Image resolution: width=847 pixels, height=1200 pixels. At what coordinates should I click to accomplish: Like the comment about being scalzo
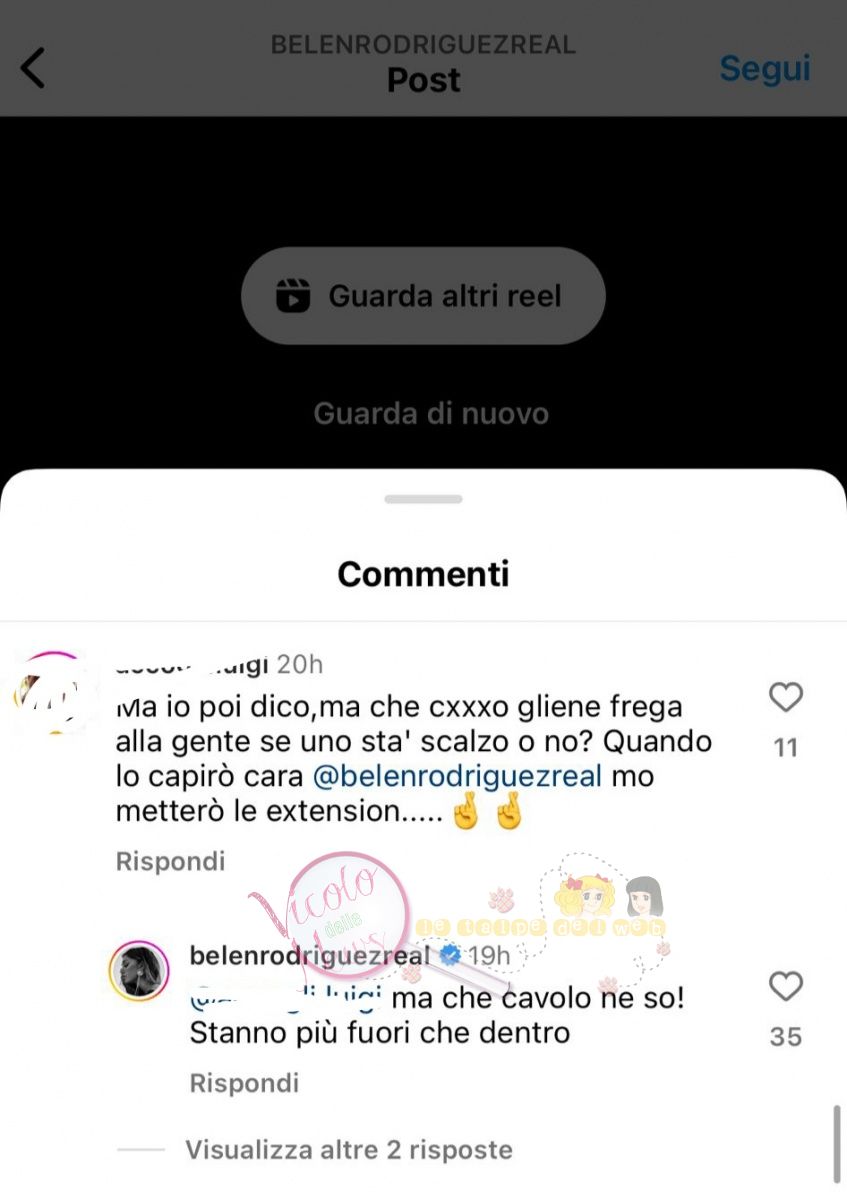[786, 697]
